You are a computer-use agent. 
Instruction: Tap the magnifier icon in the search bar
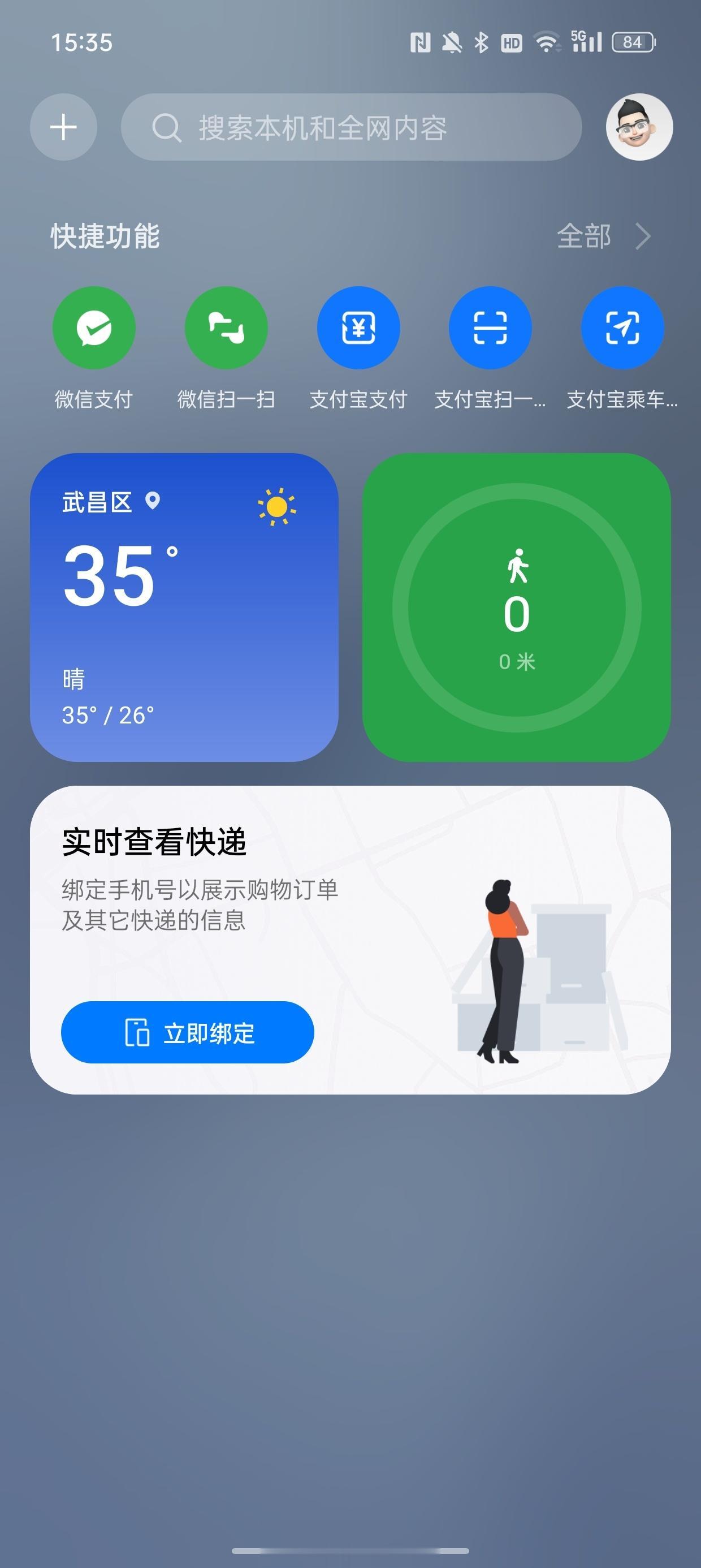166,127
